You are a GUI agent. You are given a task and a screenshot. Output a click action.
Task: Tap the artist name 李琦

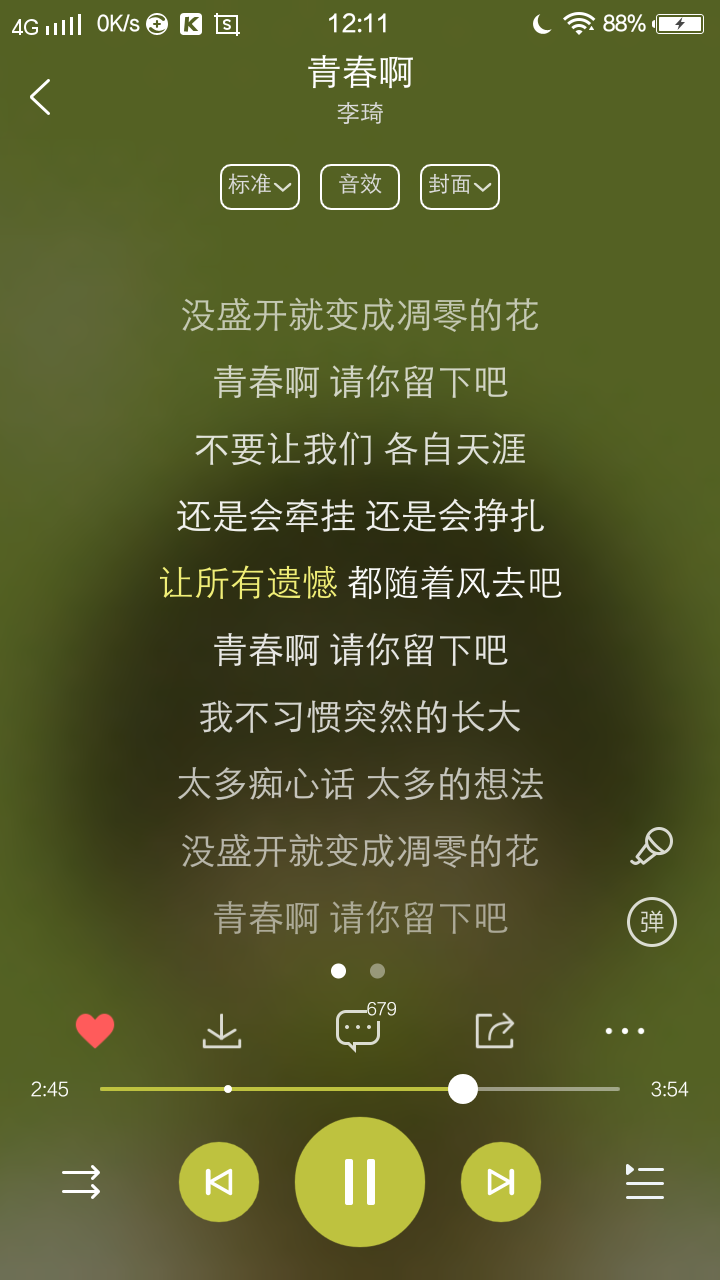pos(360,113)
